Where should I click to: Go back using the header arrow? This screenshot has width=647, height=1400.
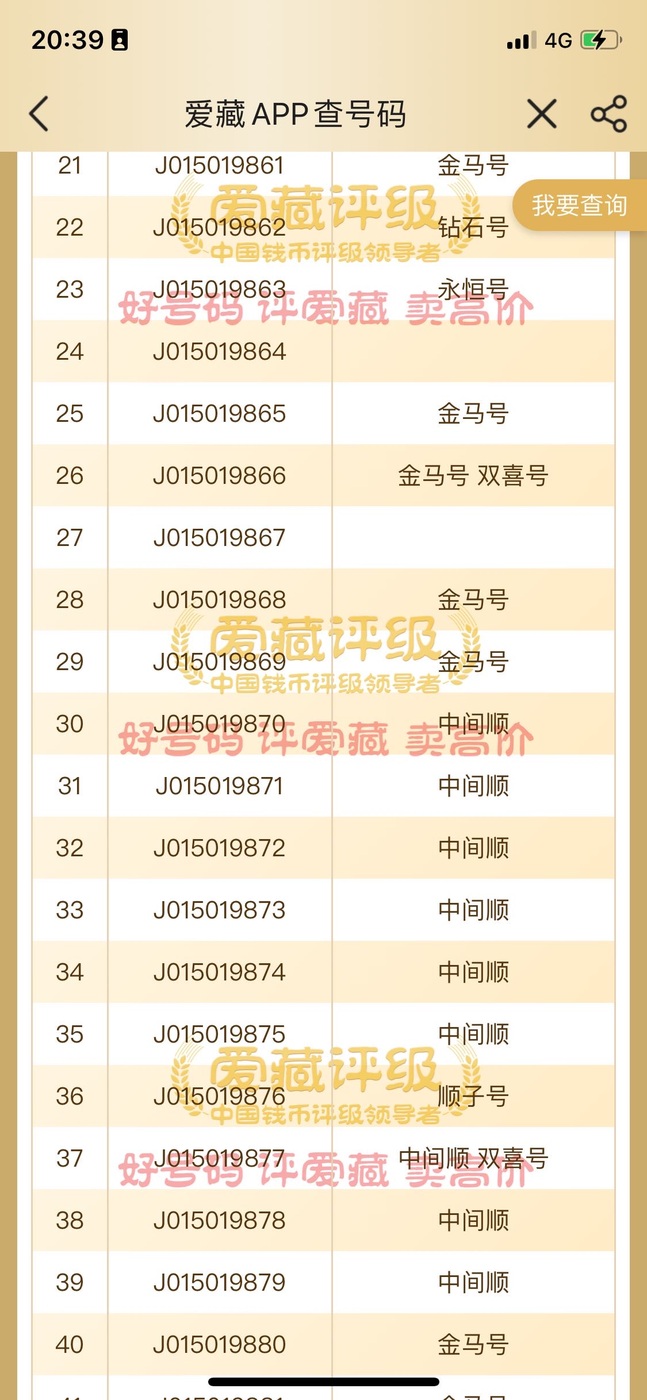tap(38, 114)
